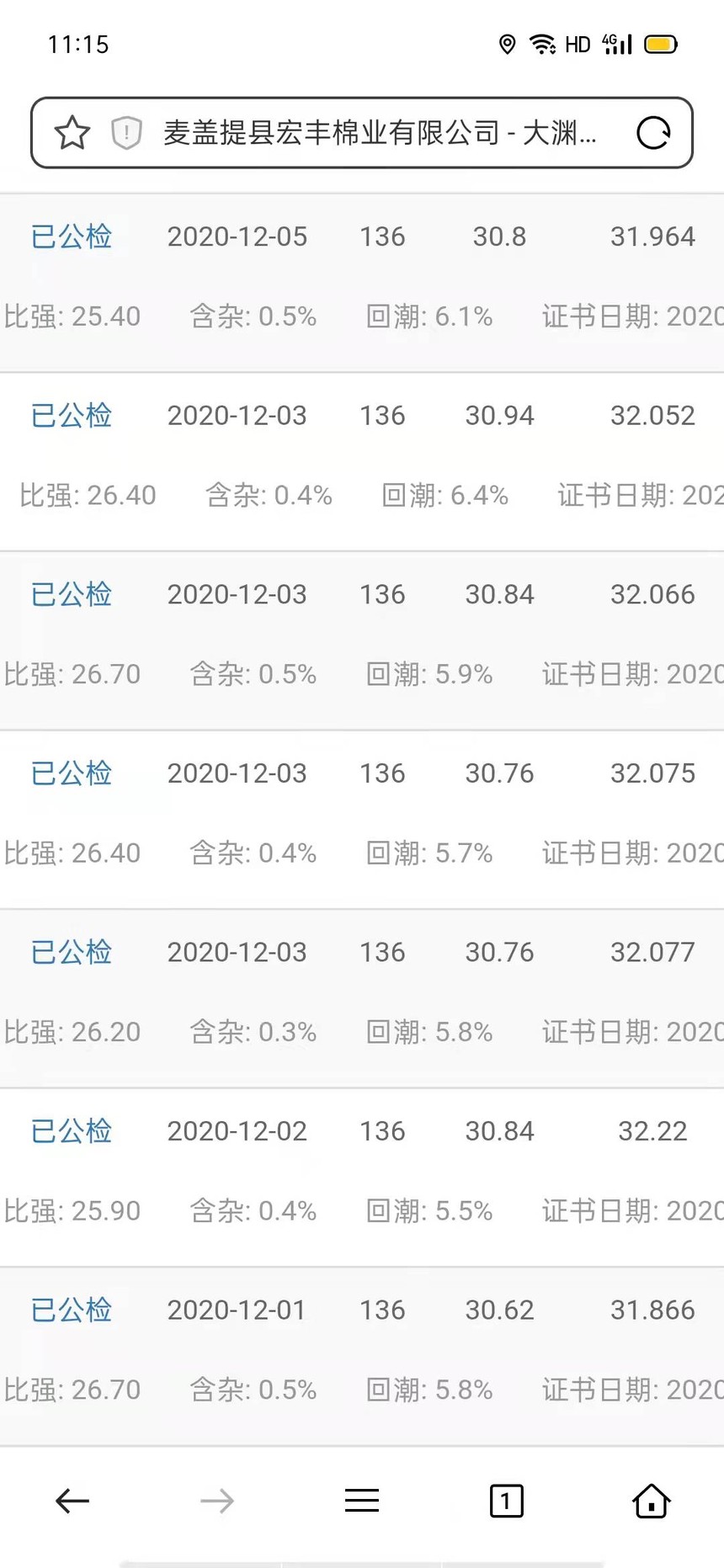
Task: Open the tab switcher showing 1 tab
Action: [x=506, y=1501]
